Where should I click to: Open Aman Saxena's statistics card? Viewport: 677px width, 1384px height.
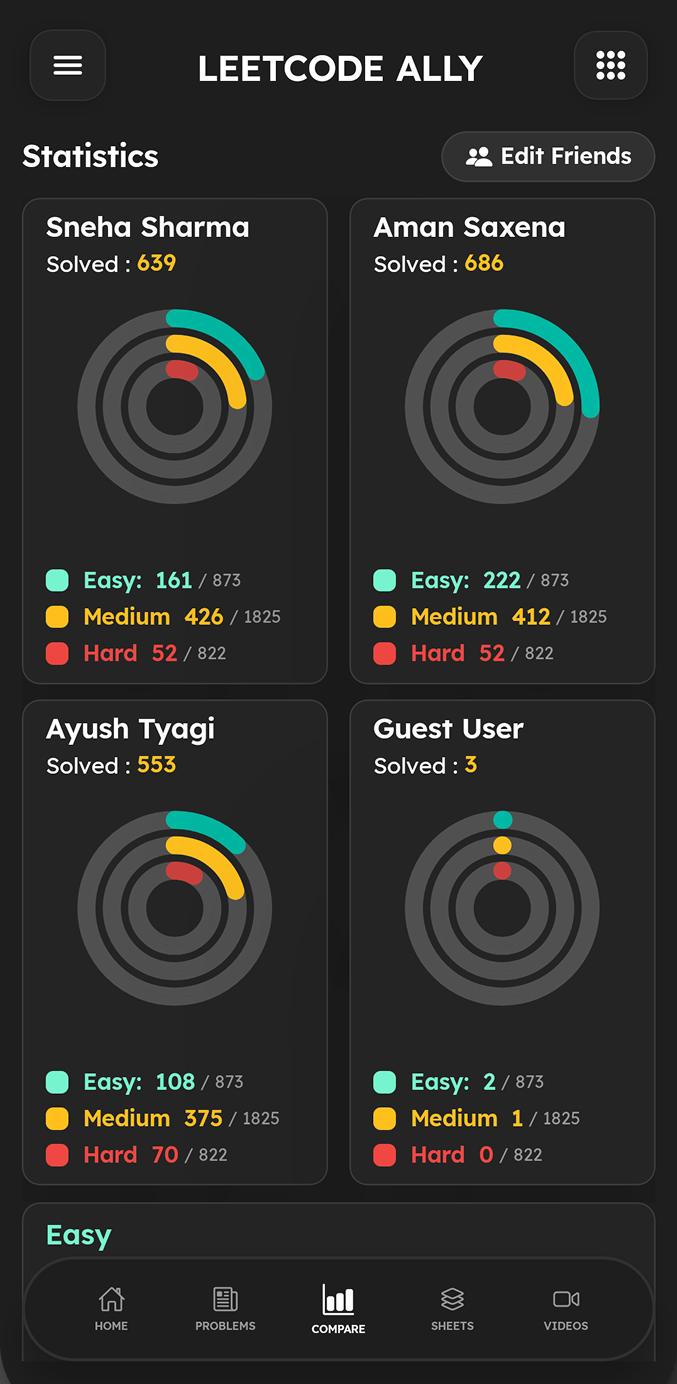[502, 440]
